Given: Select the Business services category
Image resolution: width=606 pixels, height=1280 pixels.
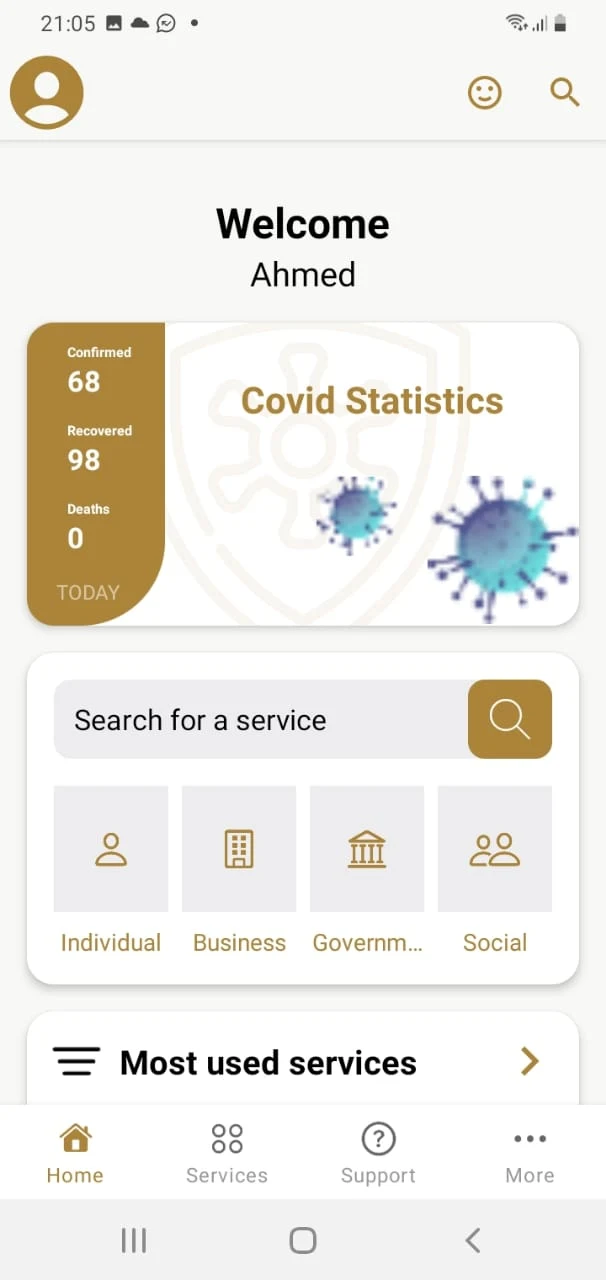Looking at the screenshot, I should (x=239, y=870).
